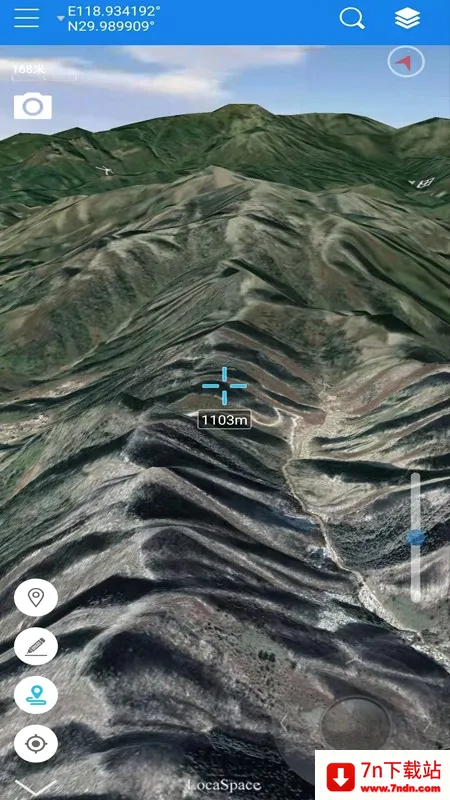Viewport: 450px width, 800px height.
Task: Open the pencil drawing tool
Action: pos(36,646)
